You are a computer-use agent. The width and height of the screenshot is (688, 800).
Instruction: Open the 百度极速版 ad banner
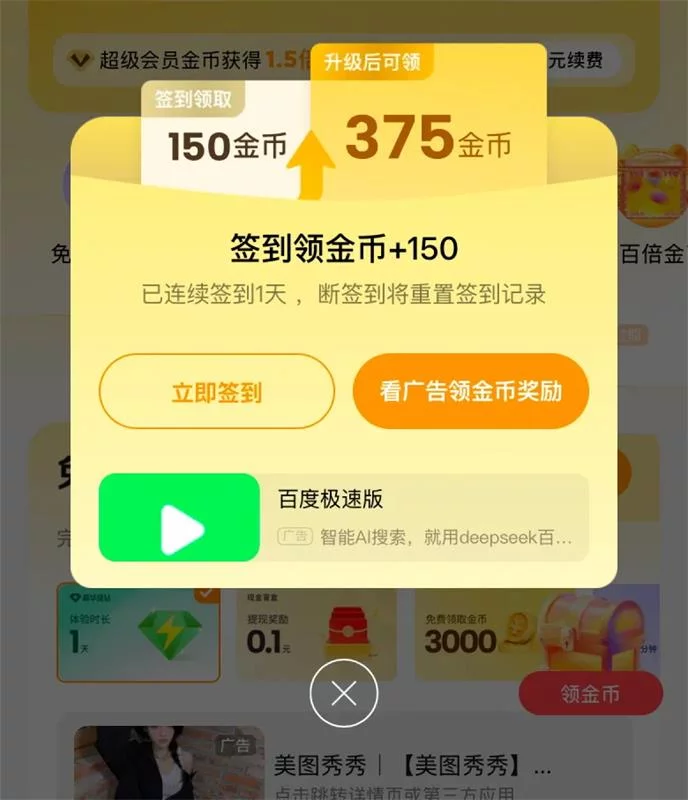pyautogui.click(x=343, y=518)
